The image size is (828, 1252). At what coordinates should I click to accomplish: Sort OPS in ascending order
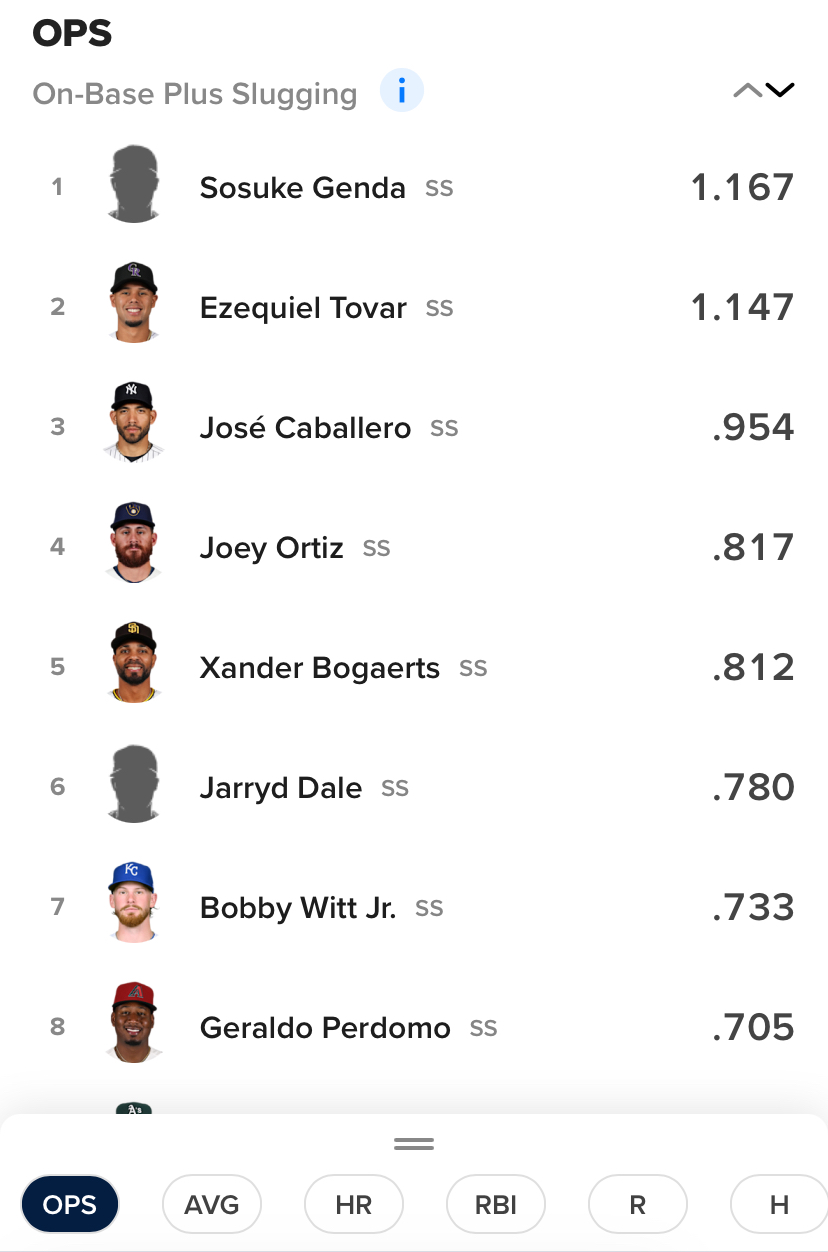747,91
